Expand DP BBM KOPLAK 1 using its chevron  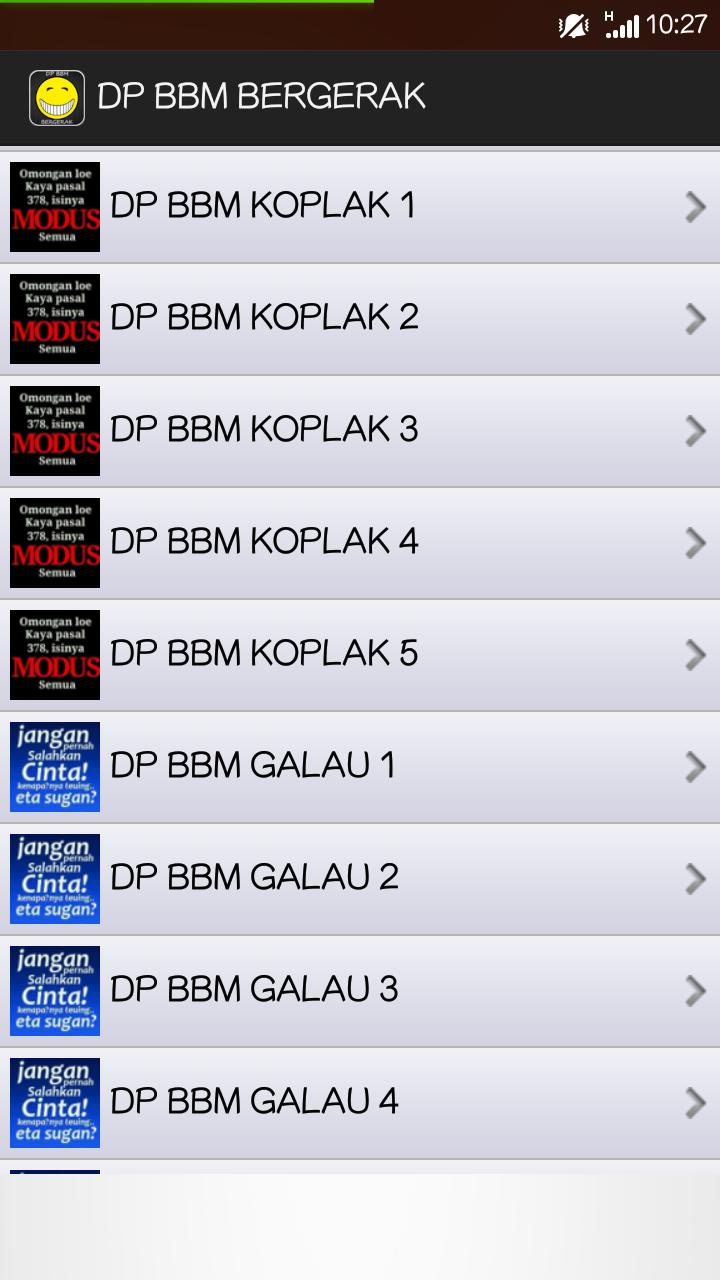pyautogui.click(x=694, y=207)
